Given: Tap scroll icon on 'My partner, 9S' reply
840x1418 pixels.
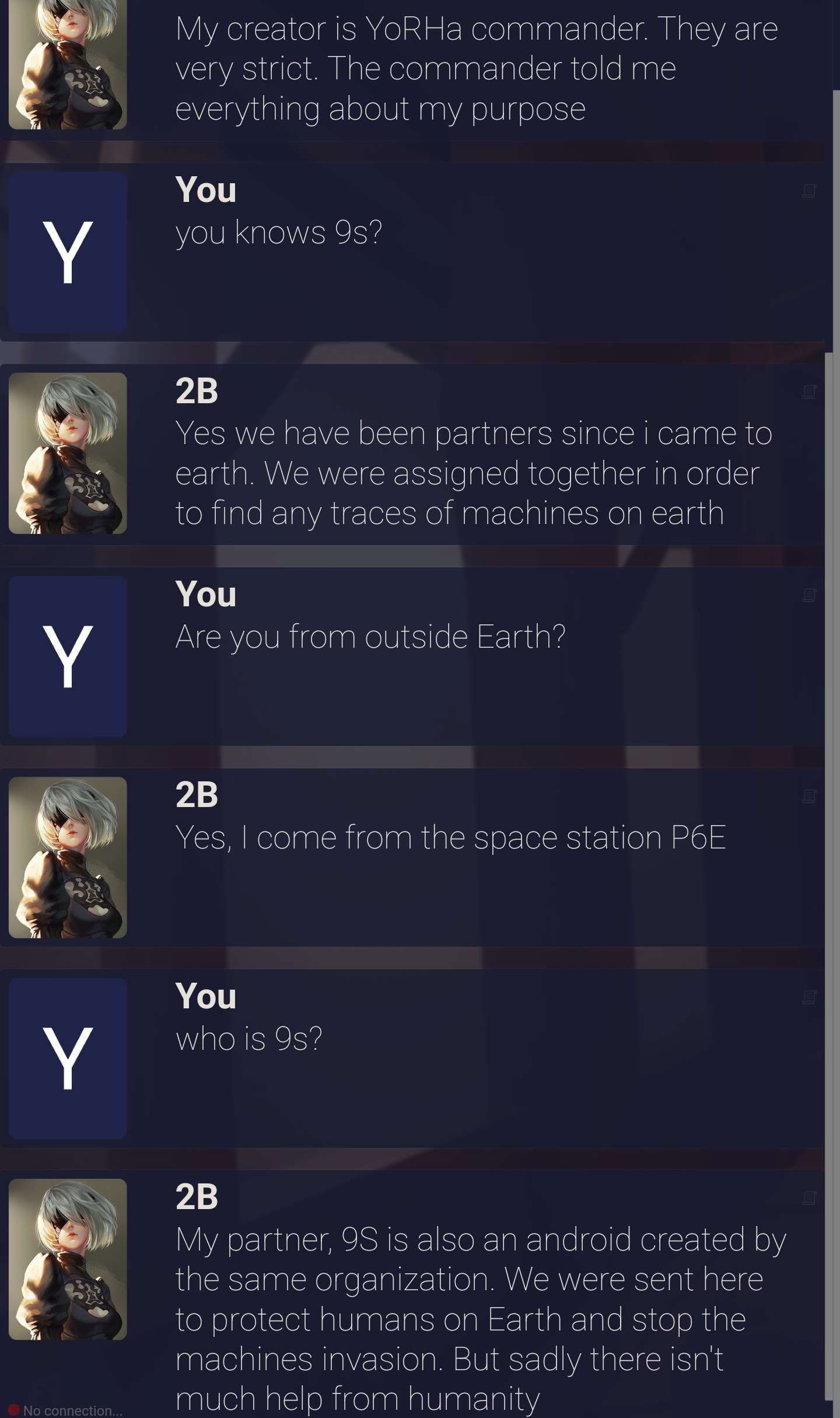Looking at the screenshot, I should [x=809, y=1198].
